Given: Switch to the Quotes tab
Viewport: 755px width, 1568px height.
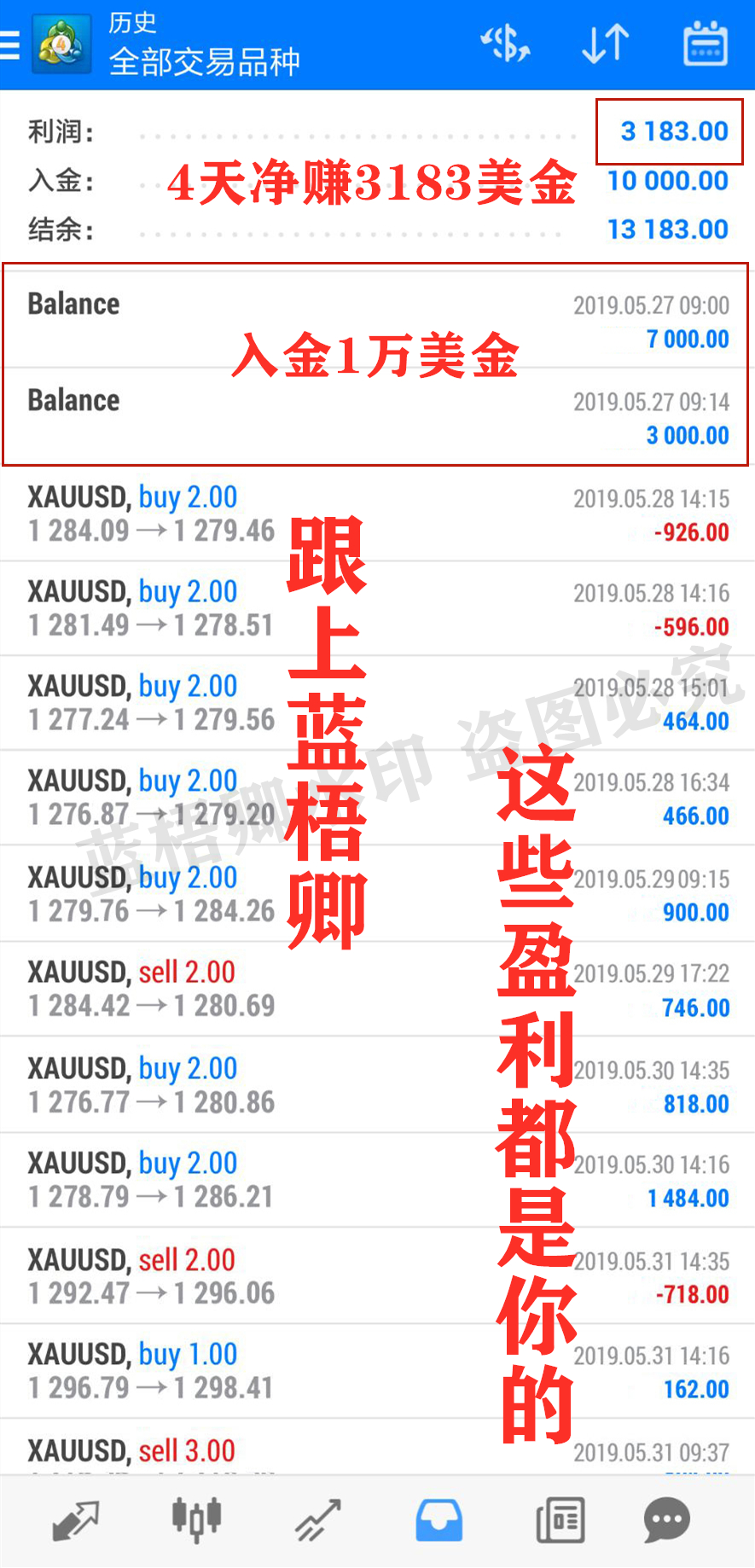Looking at the screenshot, I should coord(75,1520).
